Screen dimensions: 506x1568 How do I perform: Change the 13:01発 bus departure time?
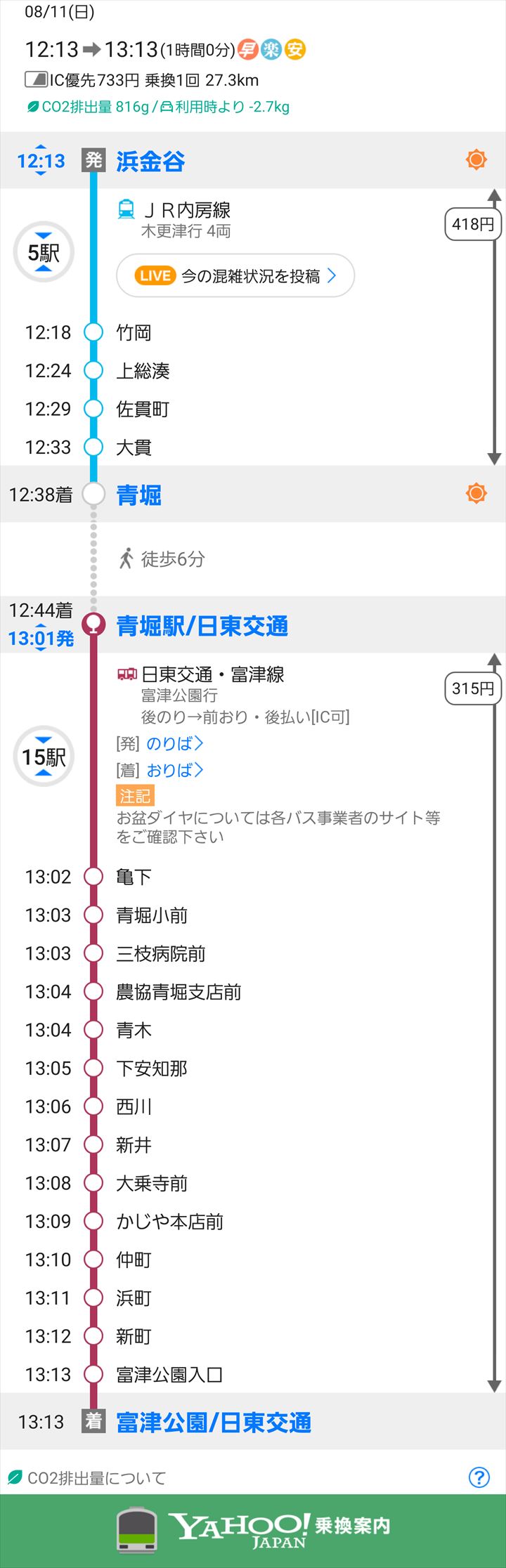coord(41,638)
